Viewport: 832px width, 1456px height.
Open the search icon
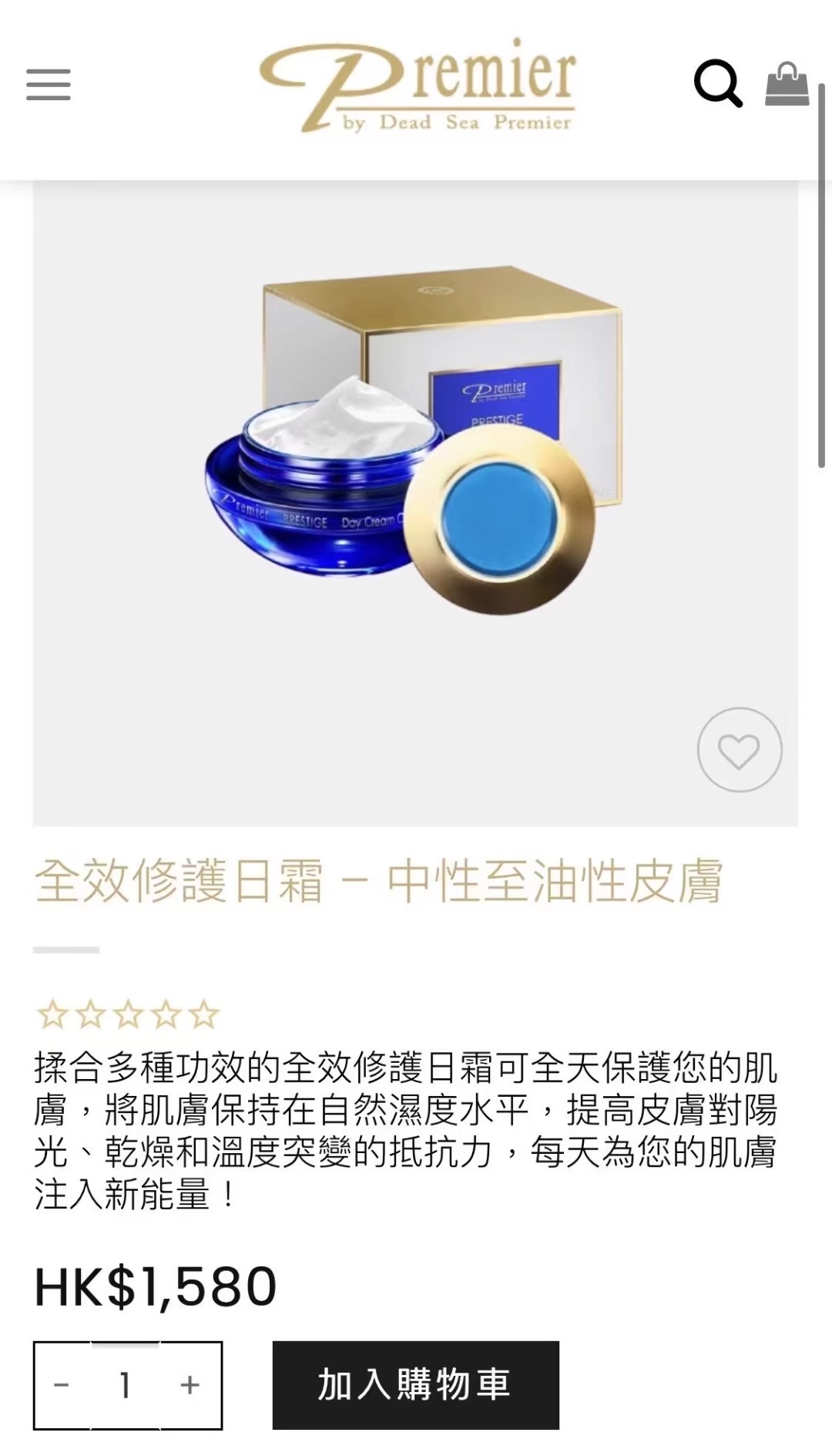coord(718,83)
